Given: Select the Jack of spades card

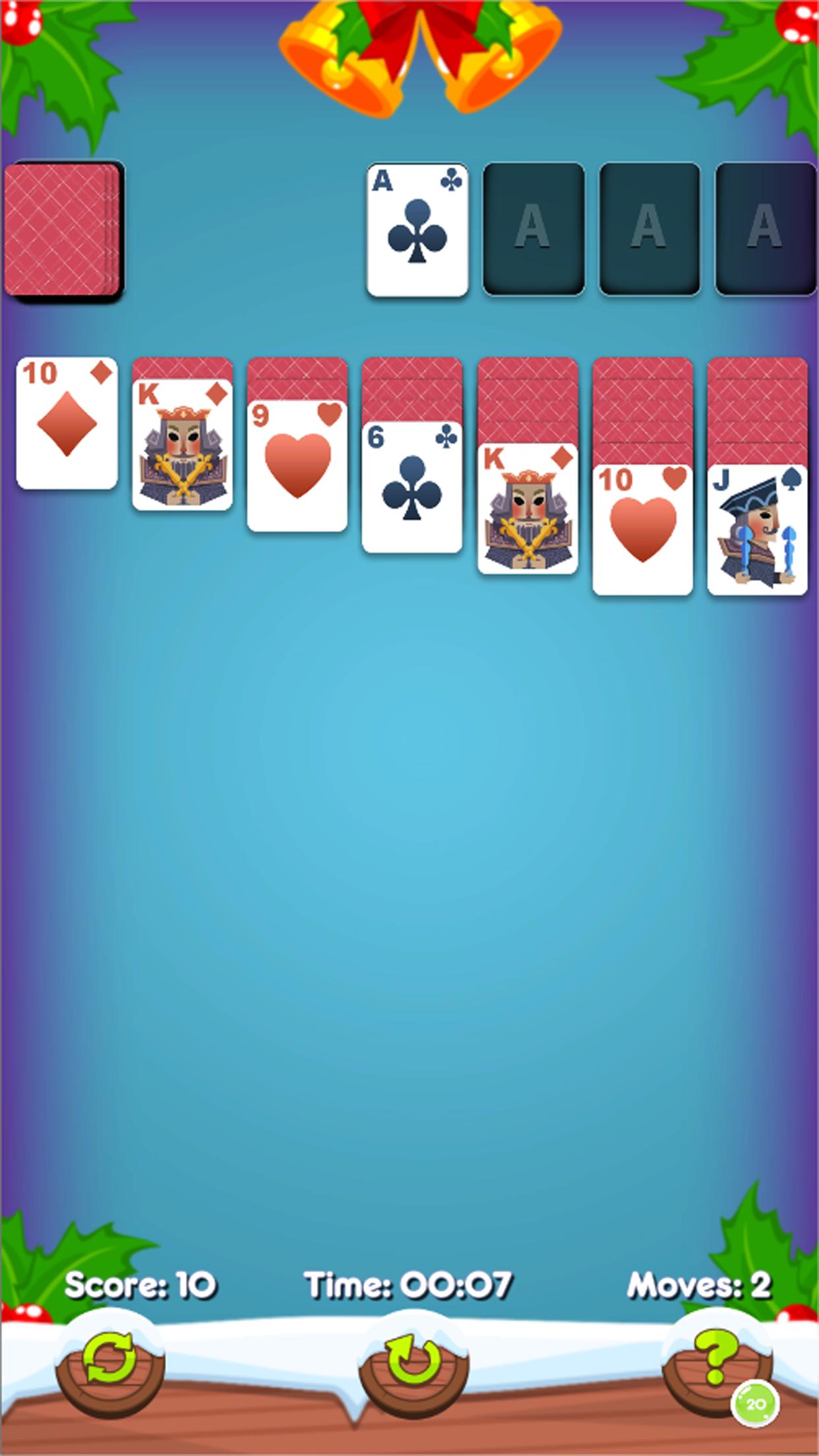Looking at the screenshot, I should (x=757, y=530).
